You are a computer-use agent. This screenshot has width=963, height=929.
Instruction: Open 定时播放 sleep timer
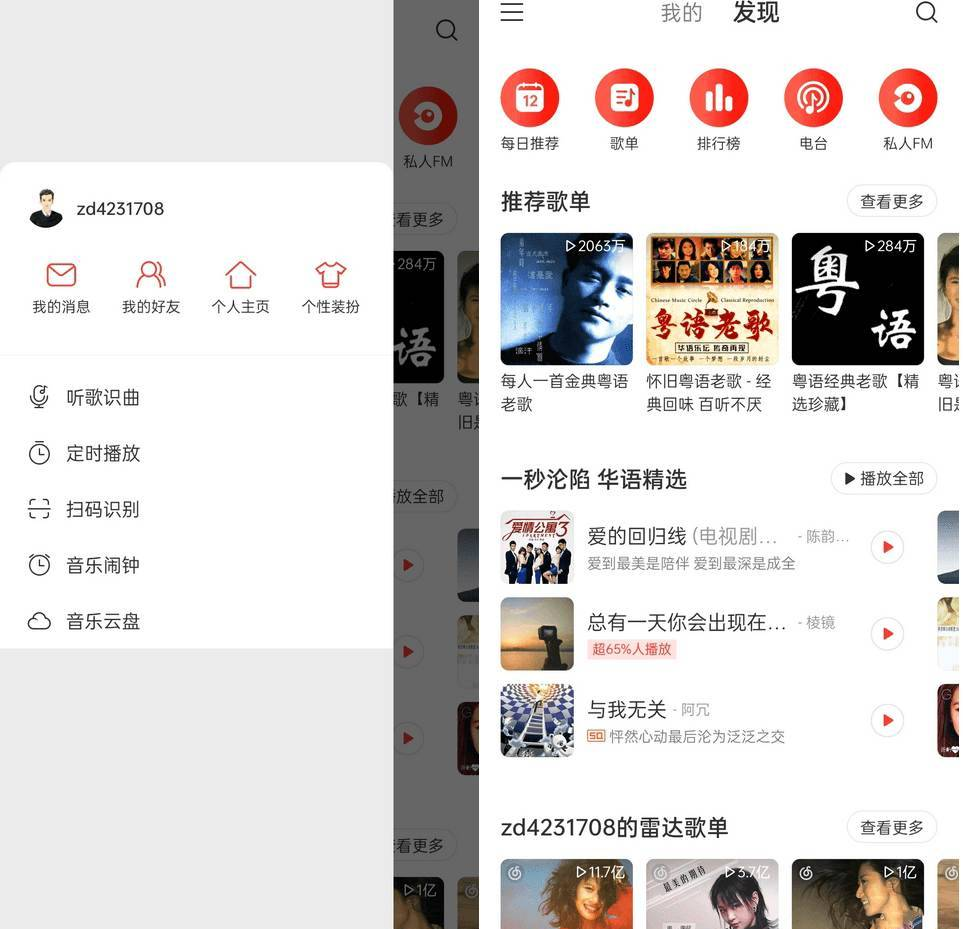(x=197, y=453)
